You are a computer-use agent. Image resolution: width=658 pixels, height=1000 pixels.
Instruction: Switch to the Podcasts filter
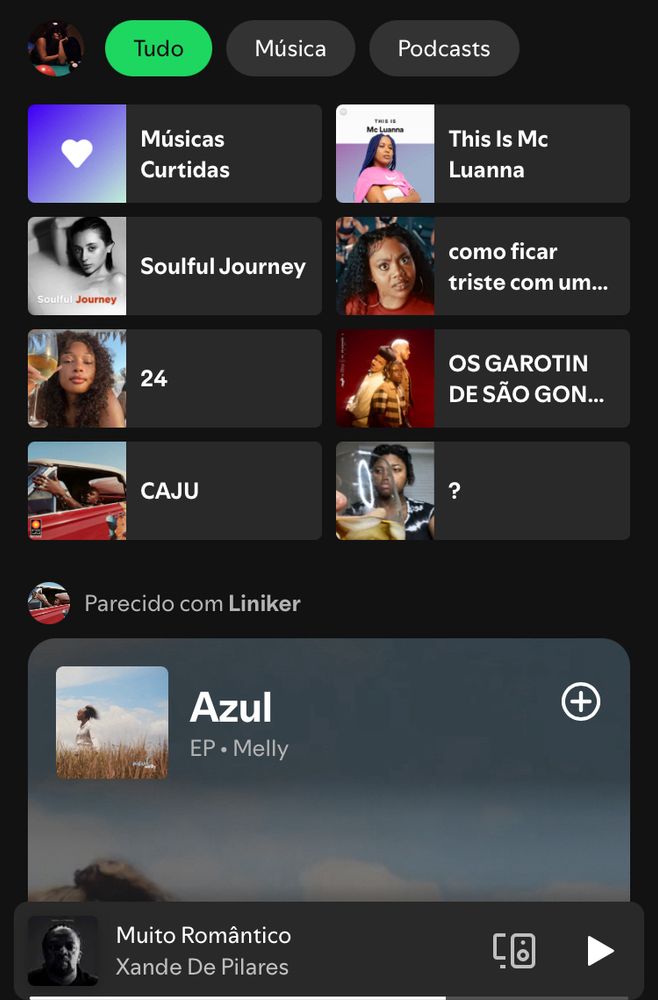tap(444, 48)
